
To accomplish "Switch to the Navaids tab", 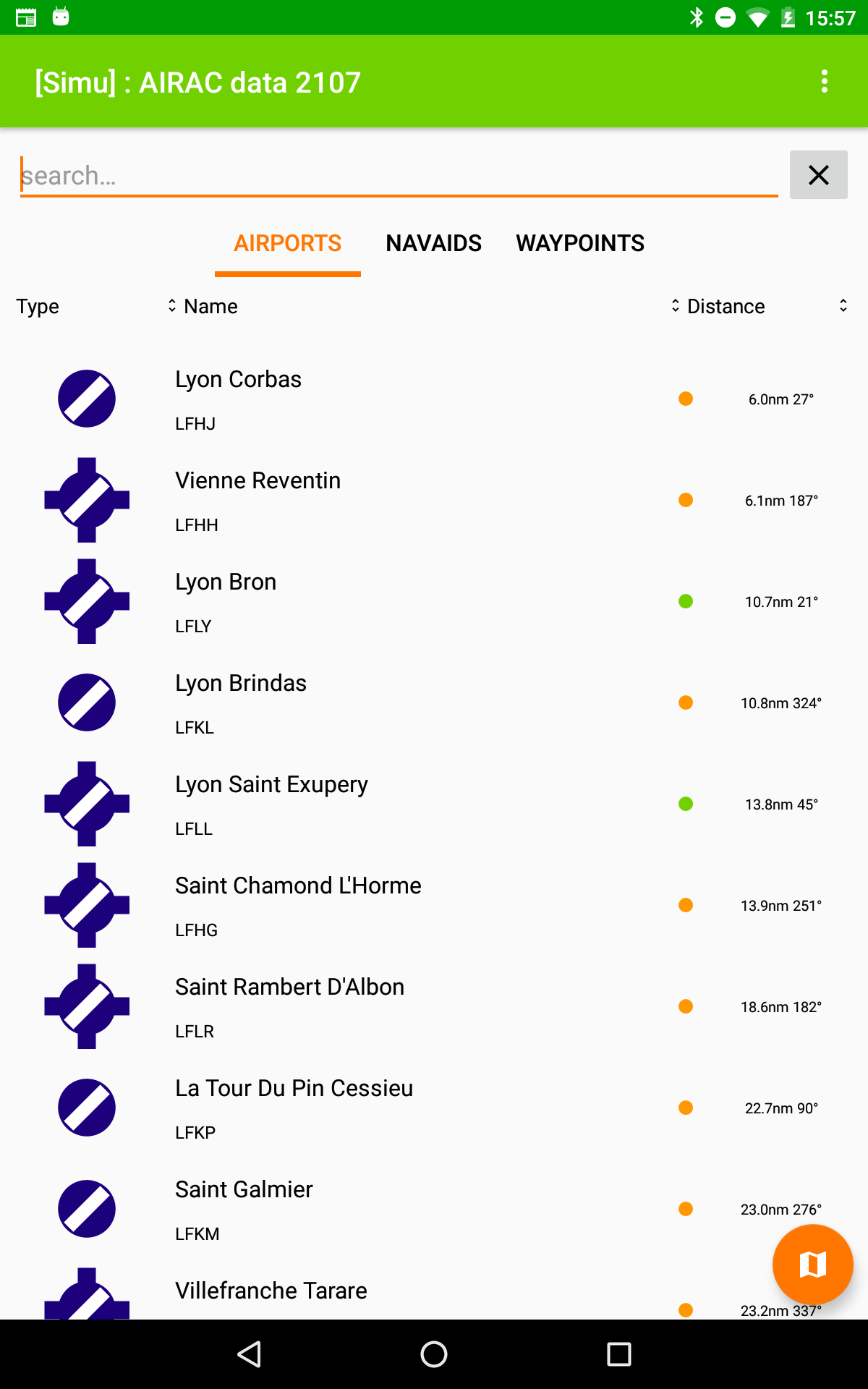I will pyautogui.click(x=433, y=244).
